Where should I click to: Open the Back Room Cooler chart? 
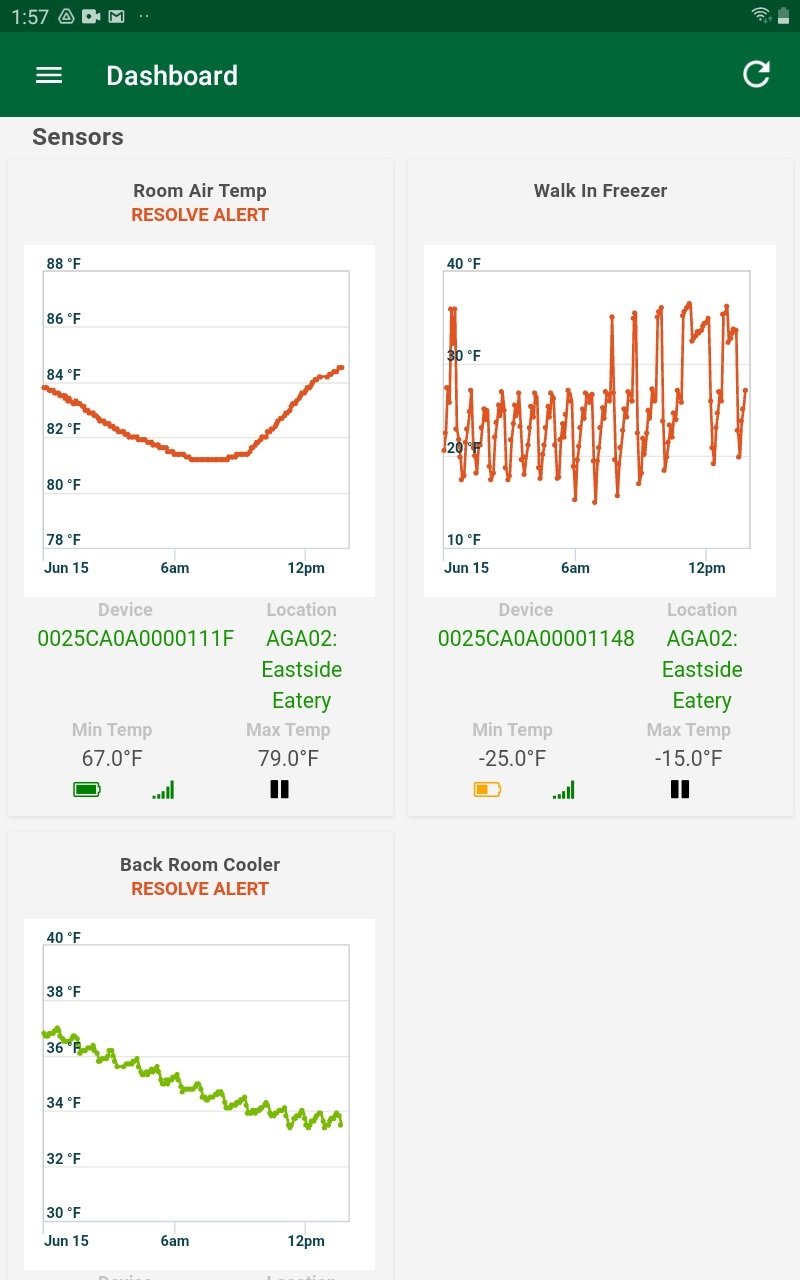199,1090
